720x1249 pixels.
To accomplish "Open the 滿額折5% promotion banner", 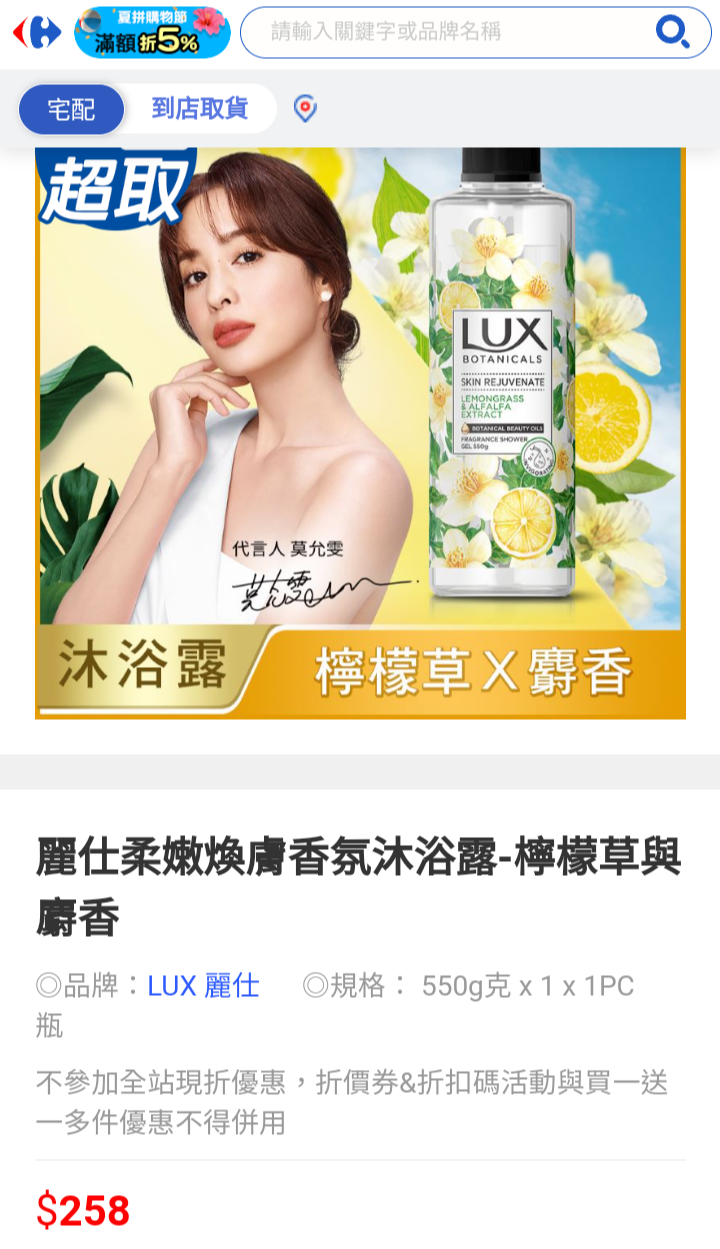I will (x=152, y=33).
